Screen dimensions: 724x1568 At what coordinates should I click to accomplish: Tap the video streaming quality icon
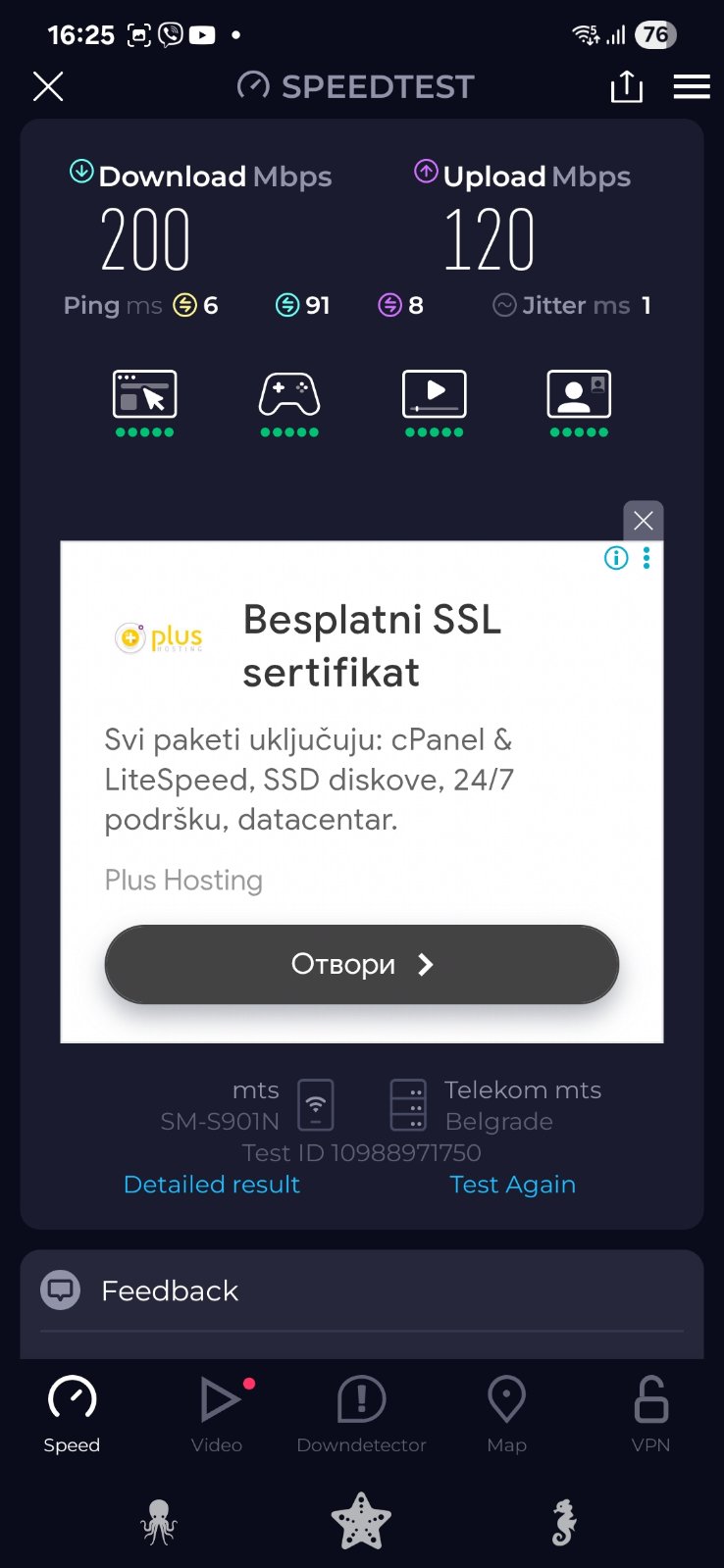pos(434,396)
